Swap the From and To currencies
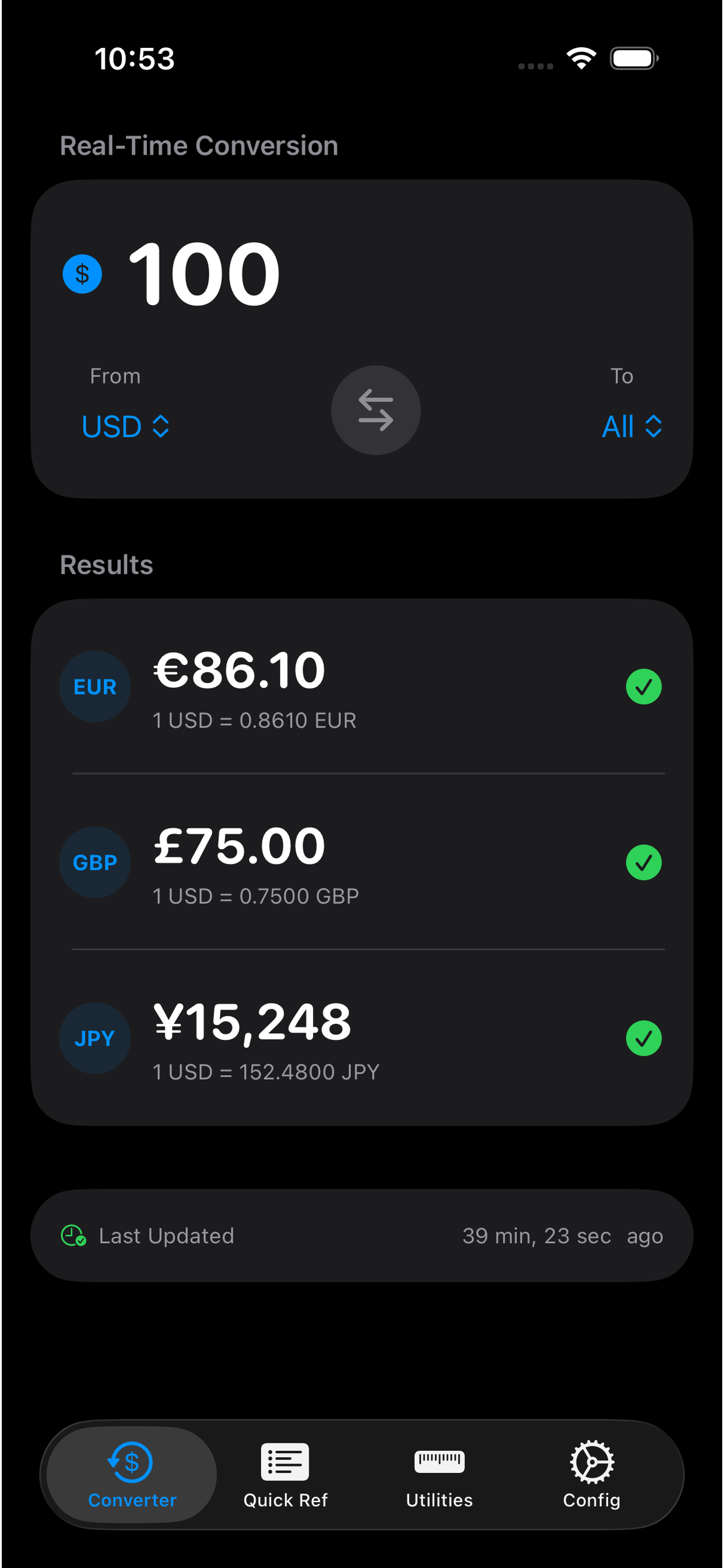Screen dimensions: 724x1568 pos(375,409)
